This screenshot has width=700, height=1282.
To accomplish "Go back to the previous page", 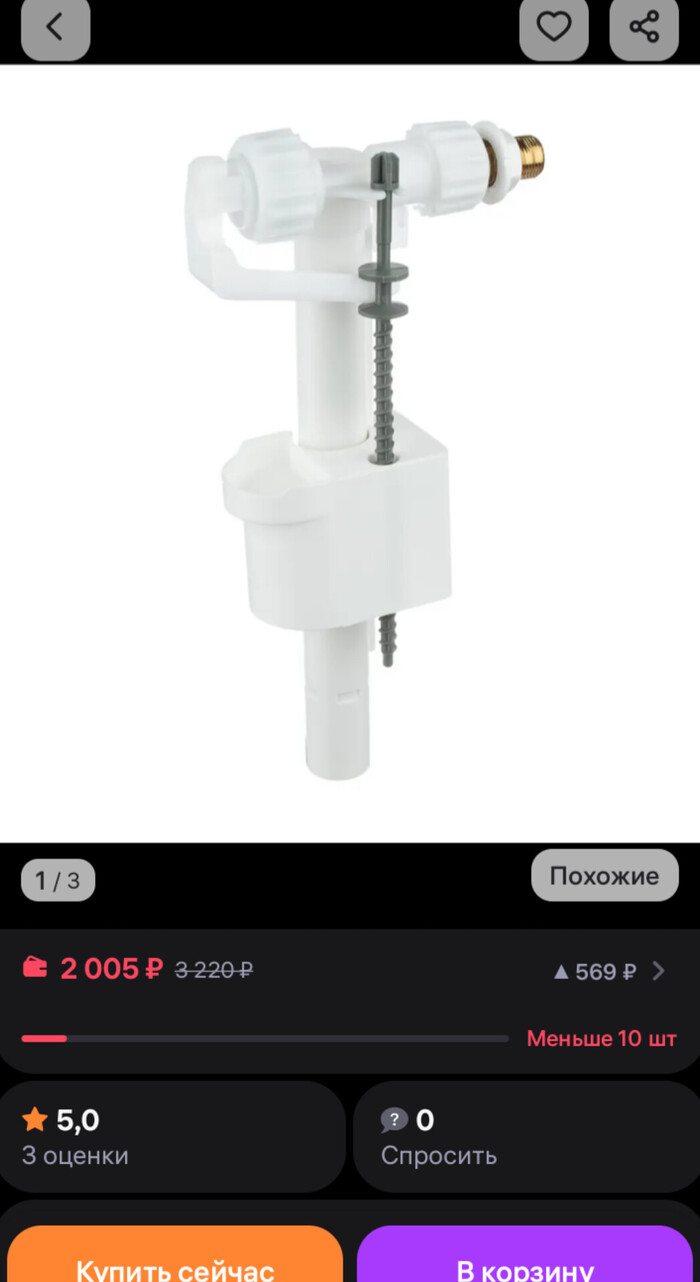I will pos(55,28).
